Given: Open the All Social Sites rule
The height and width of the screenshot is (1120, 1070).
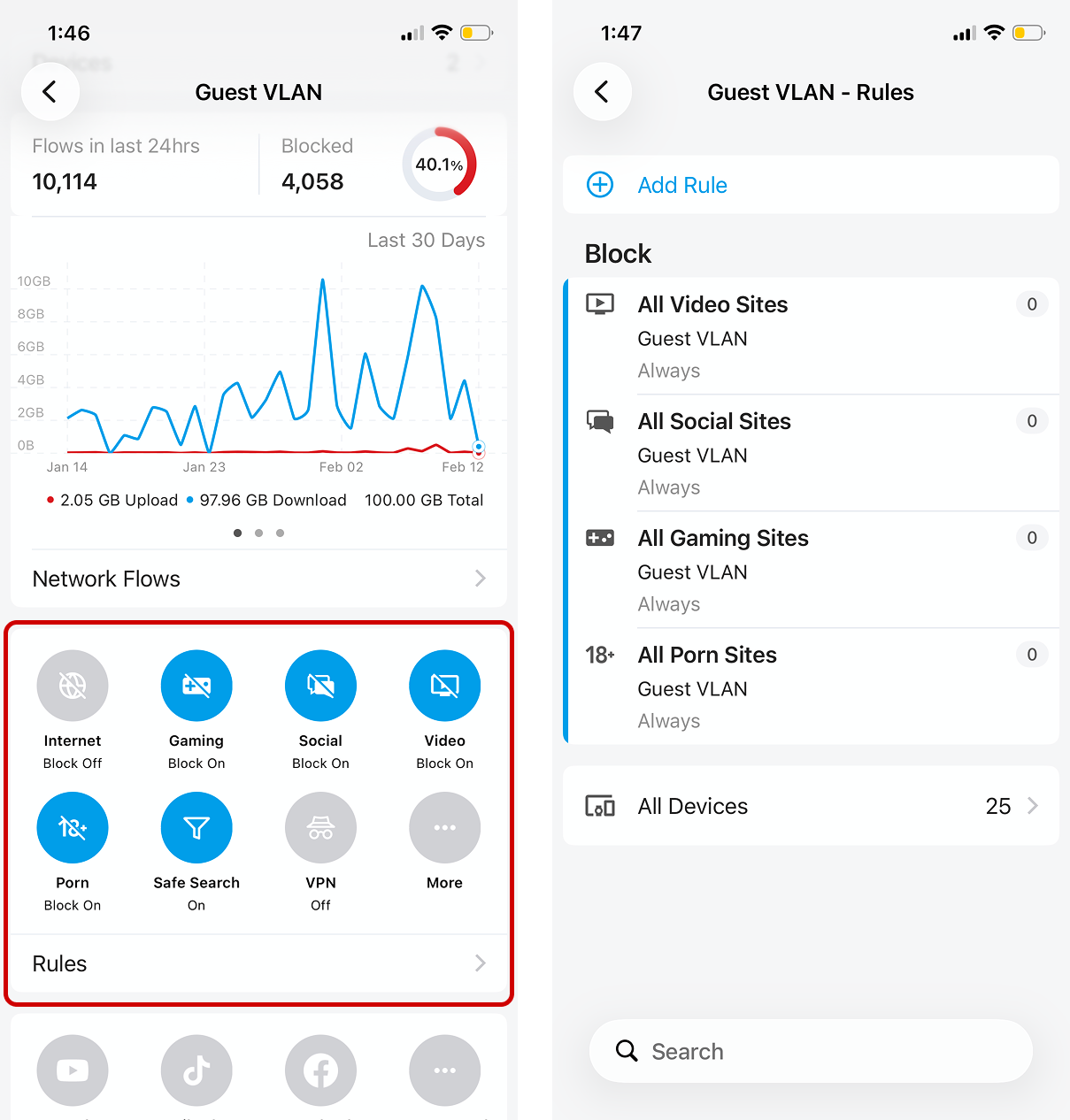Looking at the screenshot, I should pos(811,453).
